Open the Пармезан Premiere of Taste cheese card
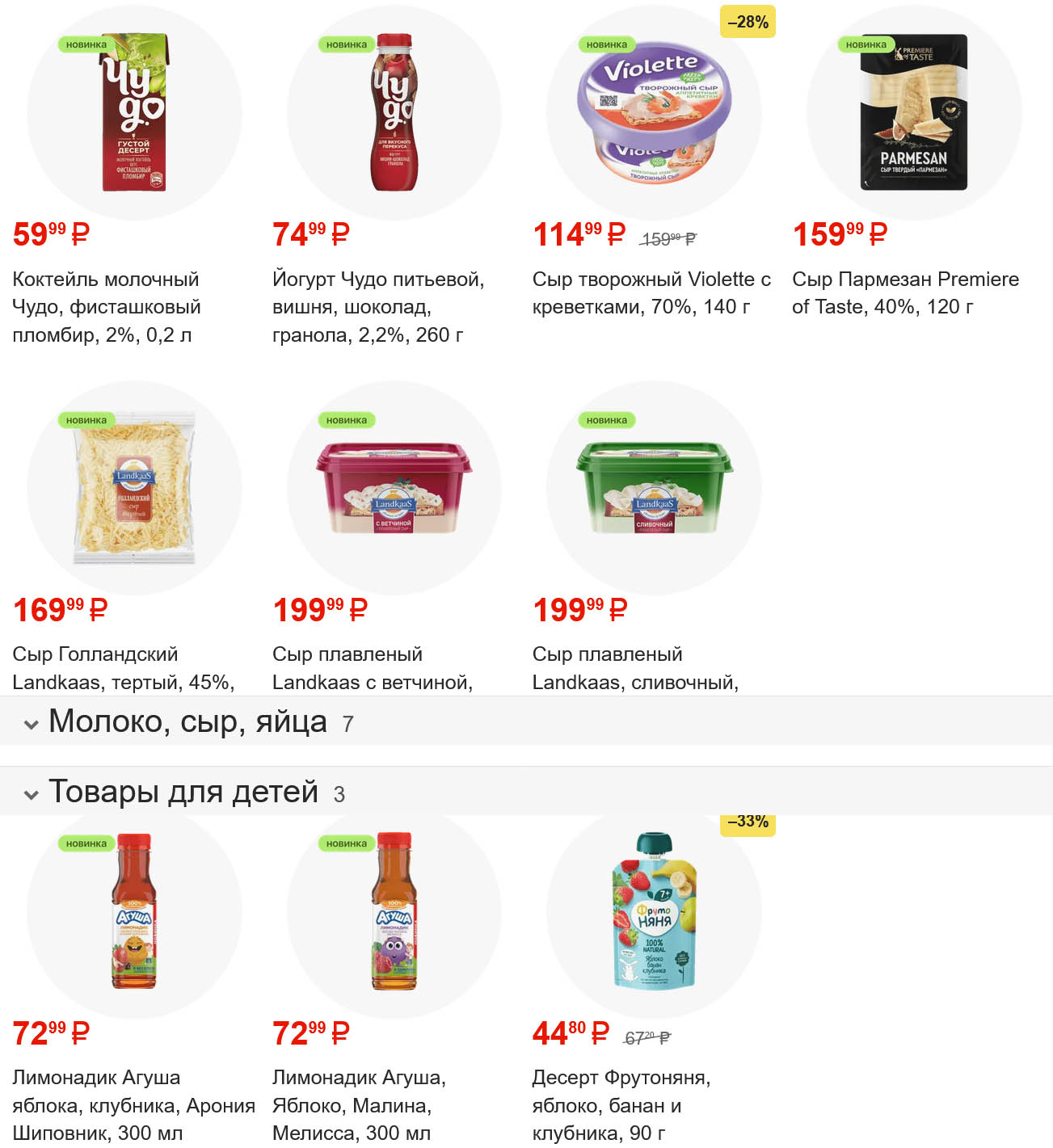1053x1148 pixels. [914, 113]
